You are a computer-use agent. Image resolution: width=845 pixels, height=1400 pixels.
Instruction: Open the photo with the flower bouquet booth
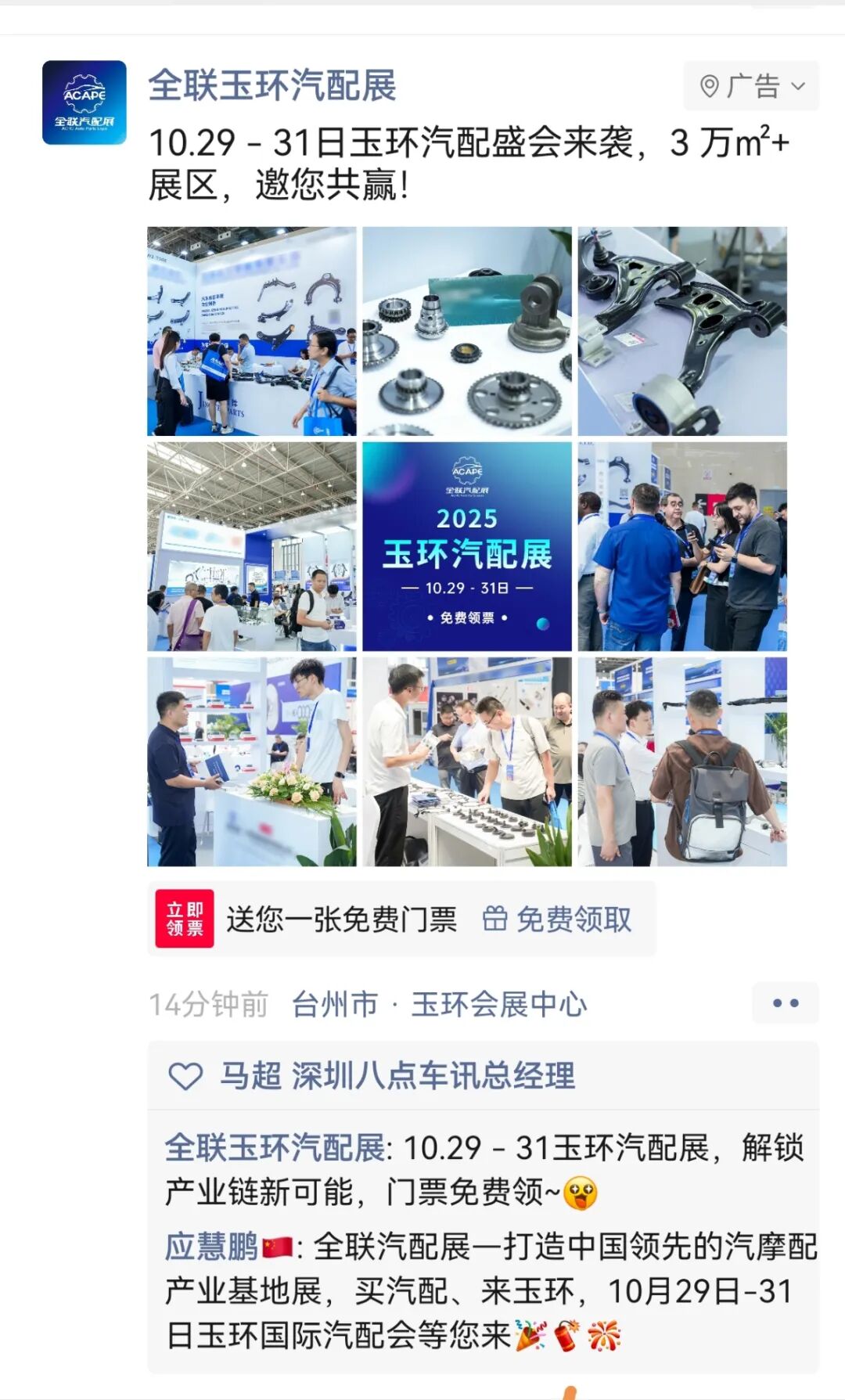pos(251,761)
